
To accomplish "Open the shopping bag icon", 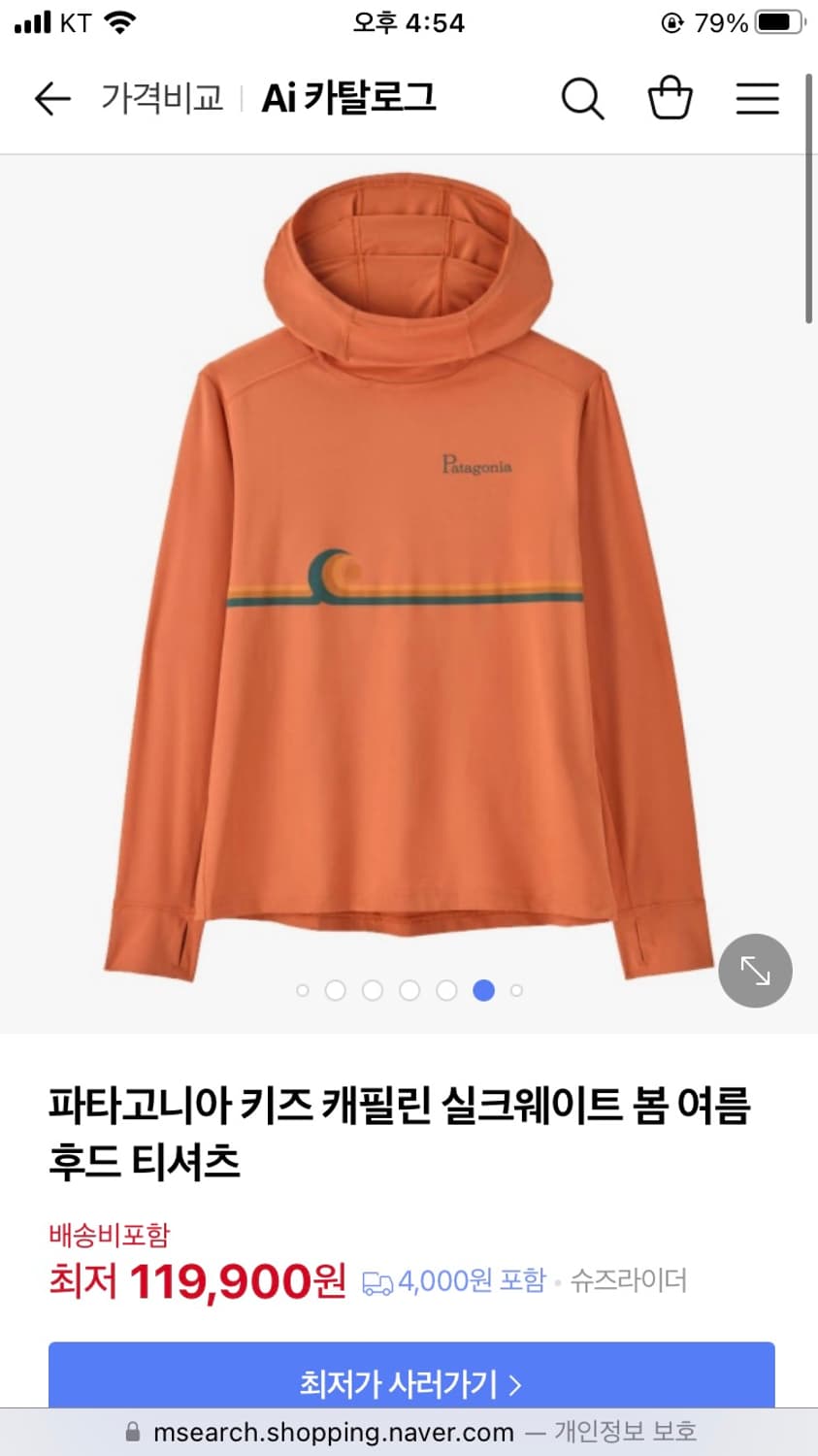I will [x=670, y=98].
